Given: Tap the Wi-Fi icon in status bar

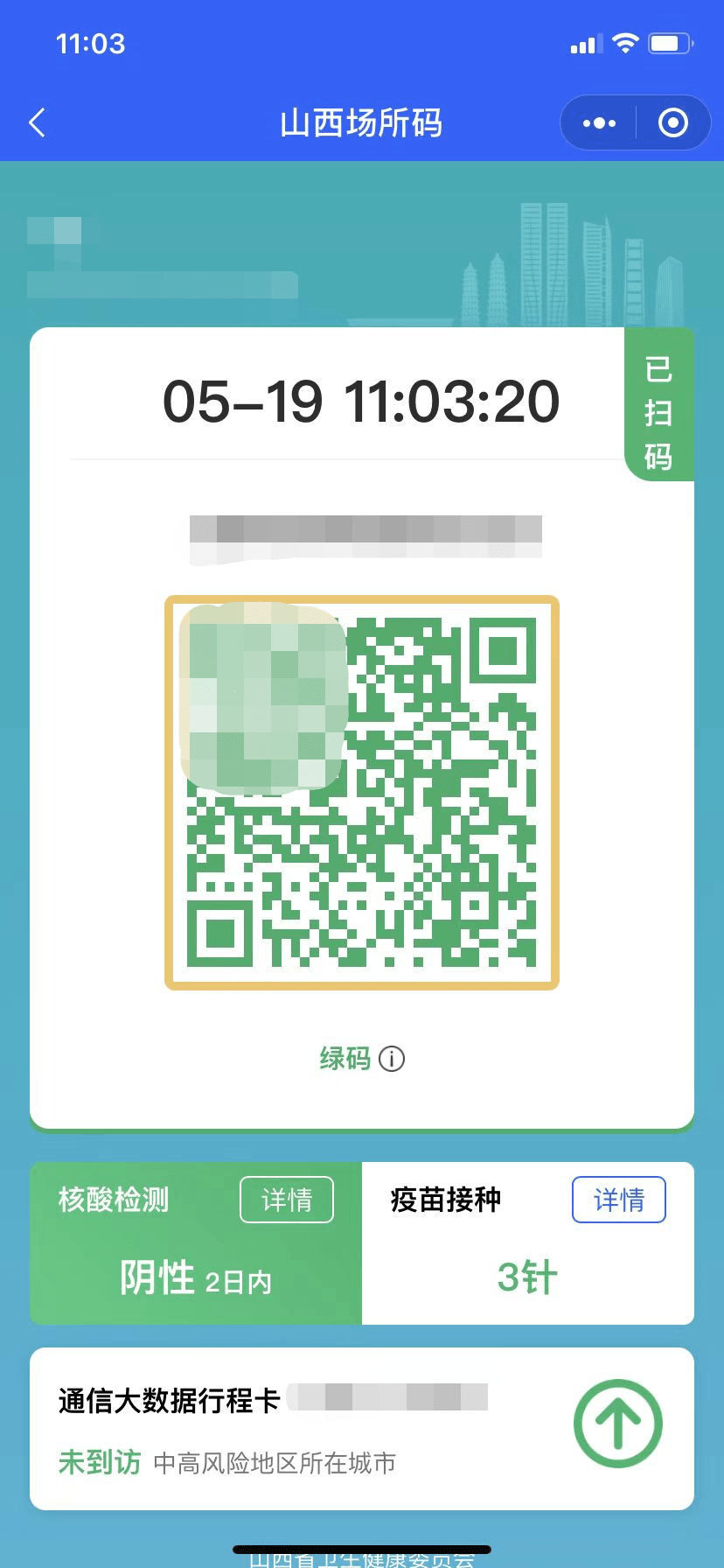Looking at the screenshot, I should coord(626,41).
